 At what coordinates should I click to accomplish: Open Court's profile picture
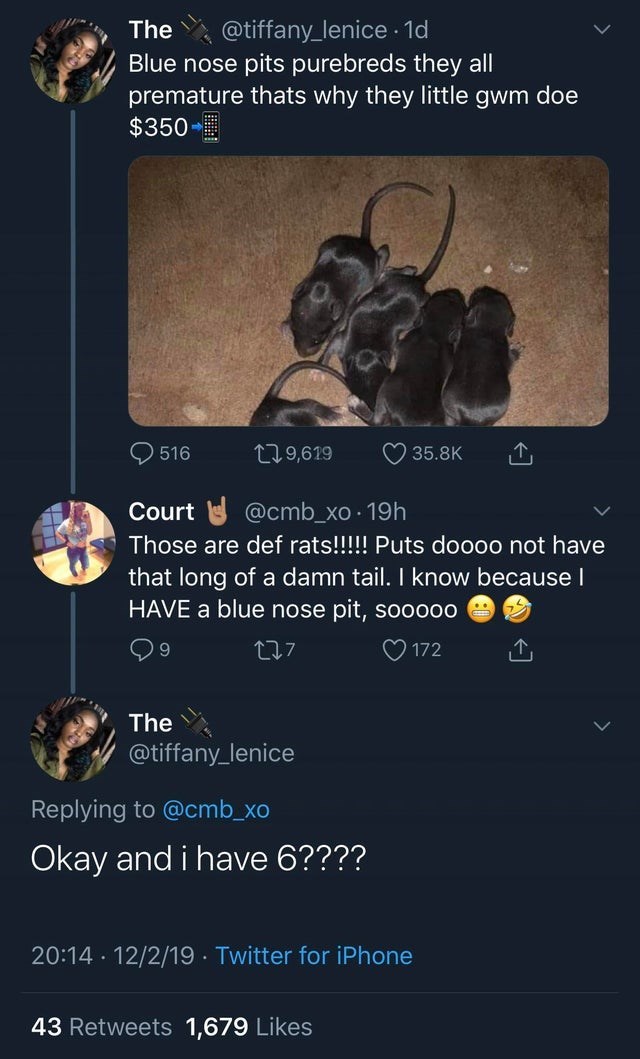tap(72, 543)
